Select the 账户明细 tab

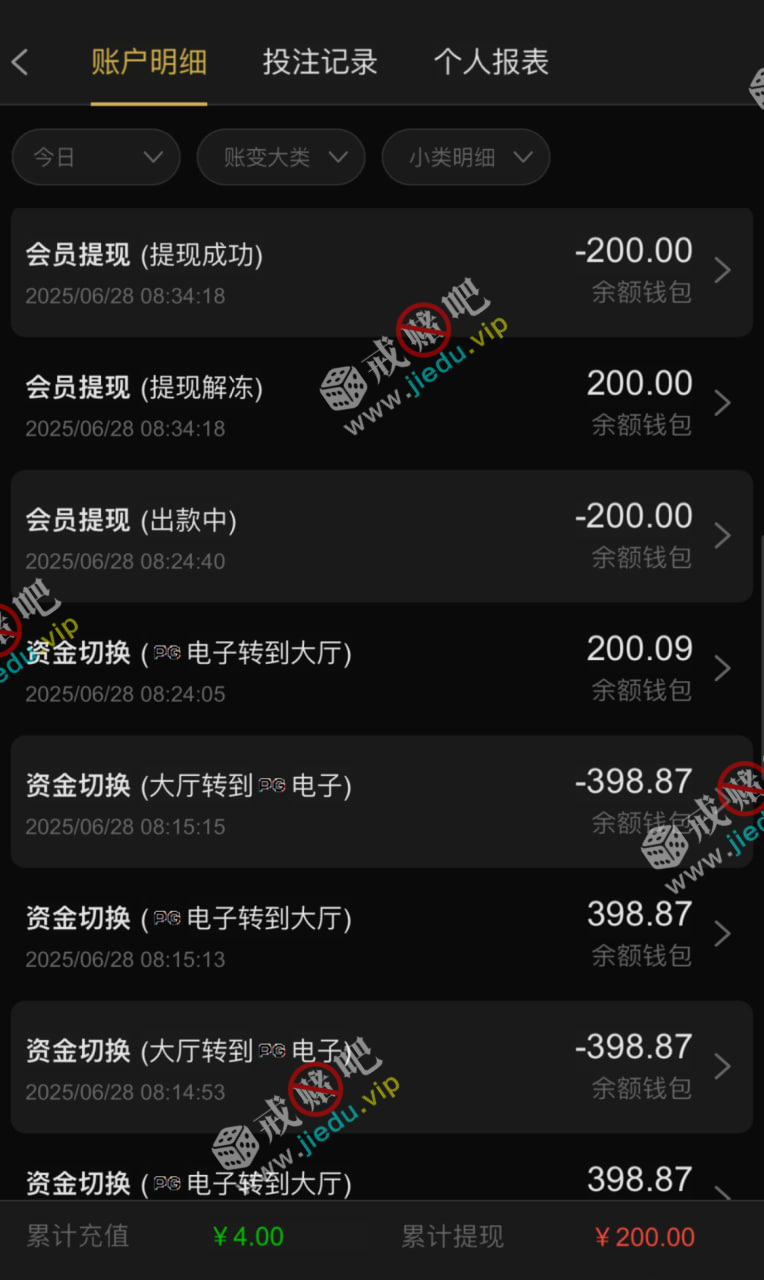[149, 62]
